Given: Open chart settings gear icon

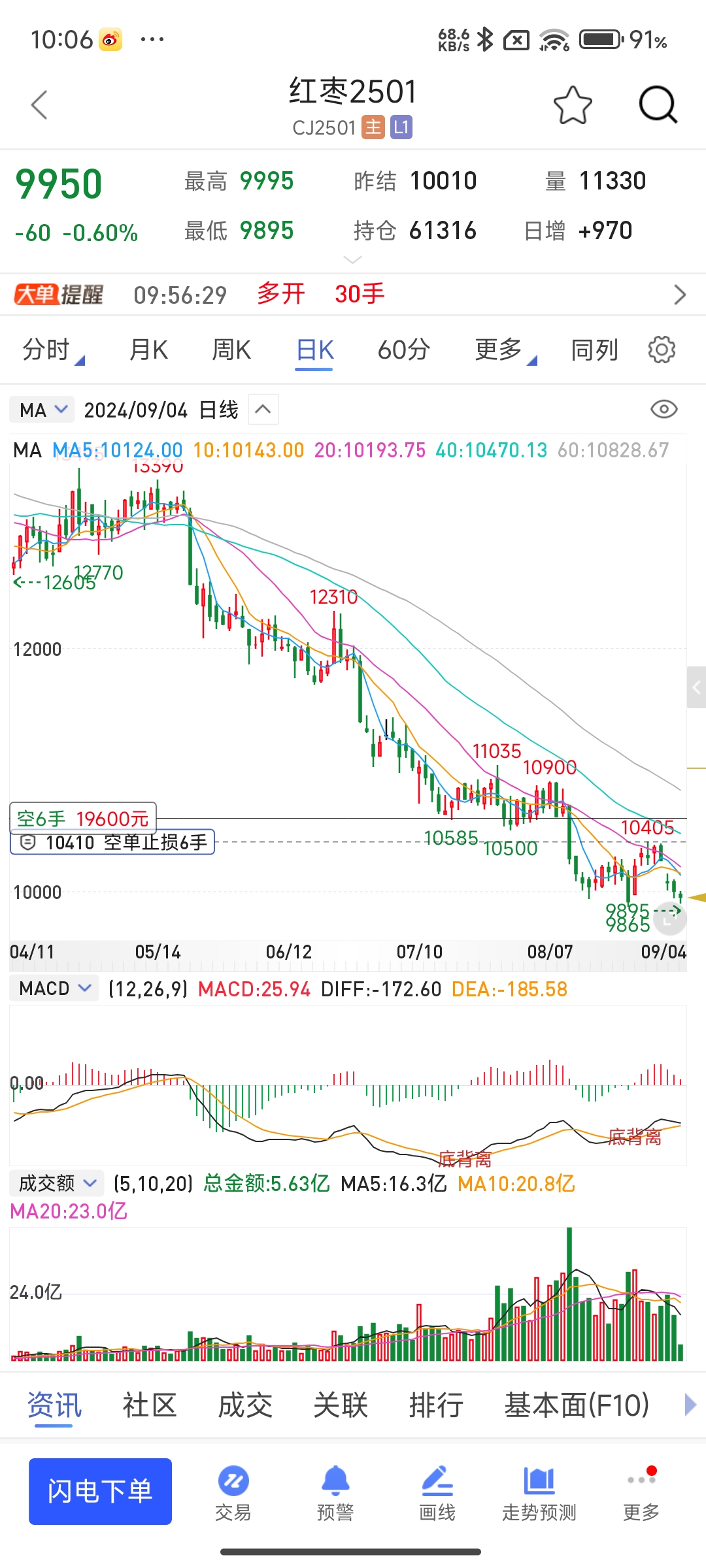Looking at the screenshot, I should [662, 350].
